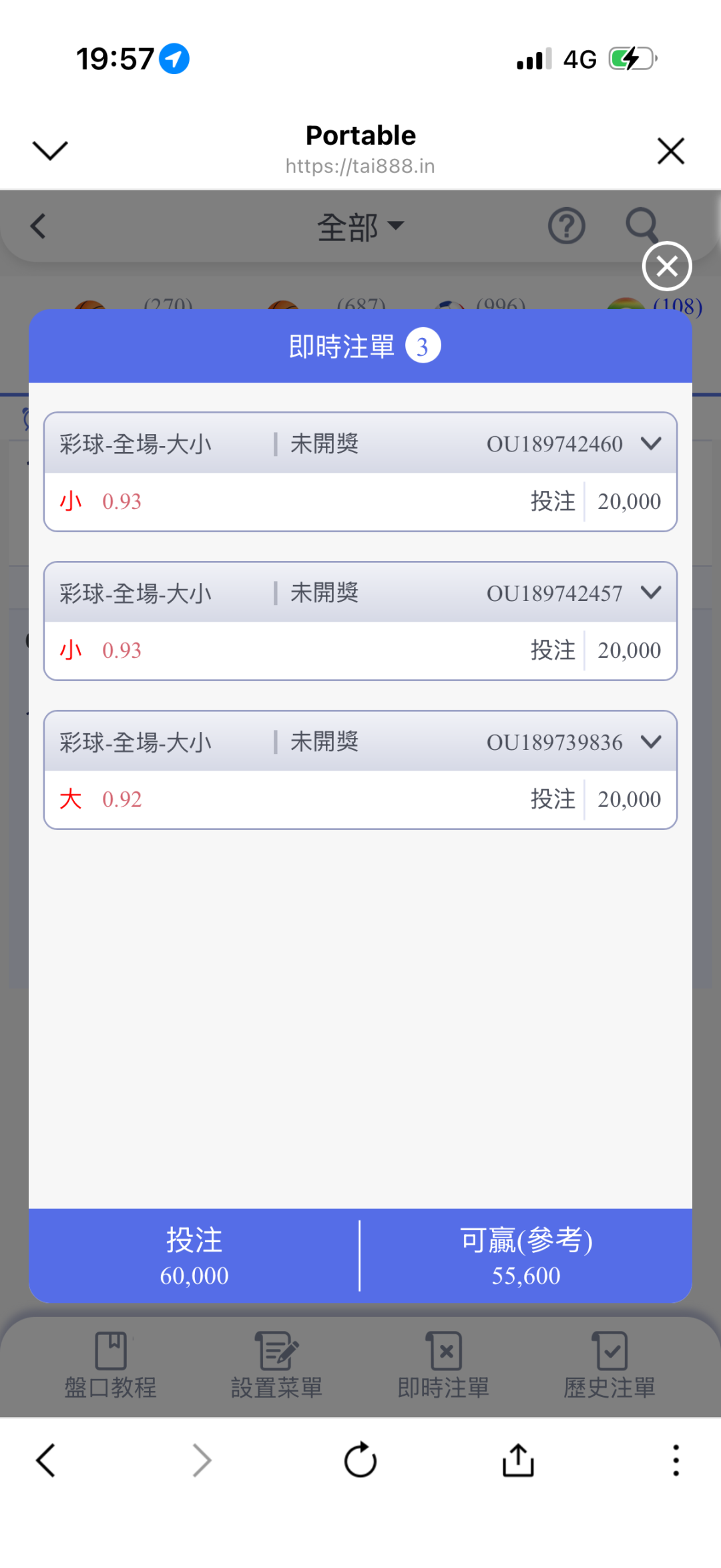721x1568 pixels.
Task: Share this page via the share icon
Action: (518, 1460)
